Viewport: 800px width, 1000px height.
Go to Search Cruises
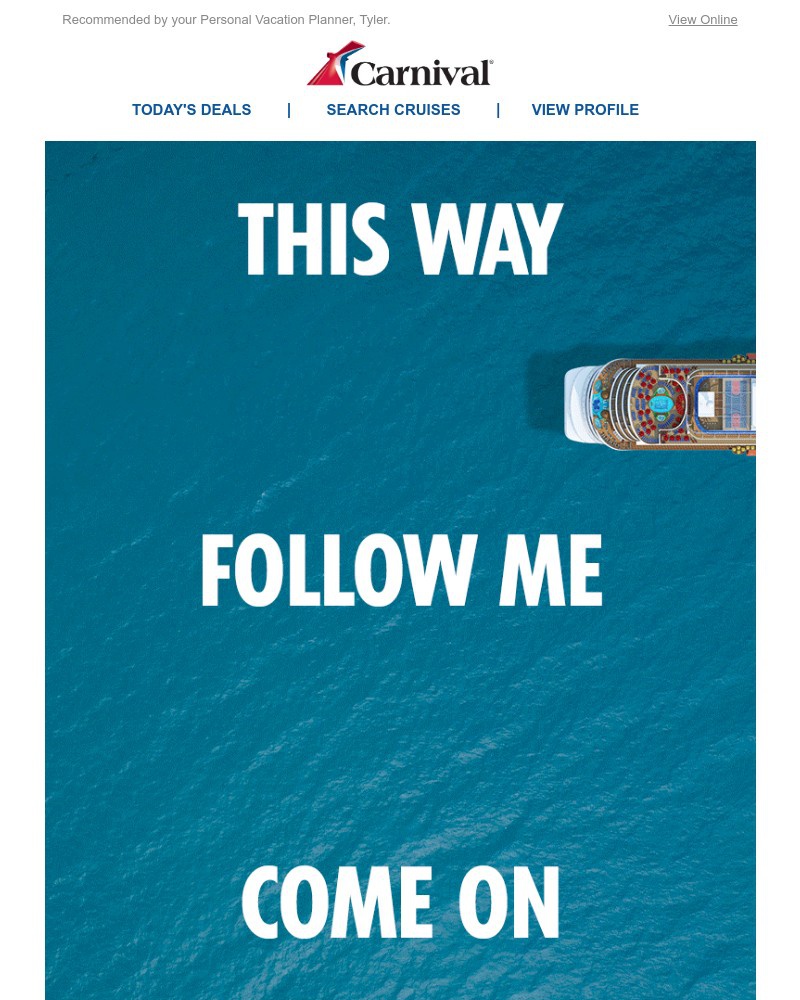point(393,110)
